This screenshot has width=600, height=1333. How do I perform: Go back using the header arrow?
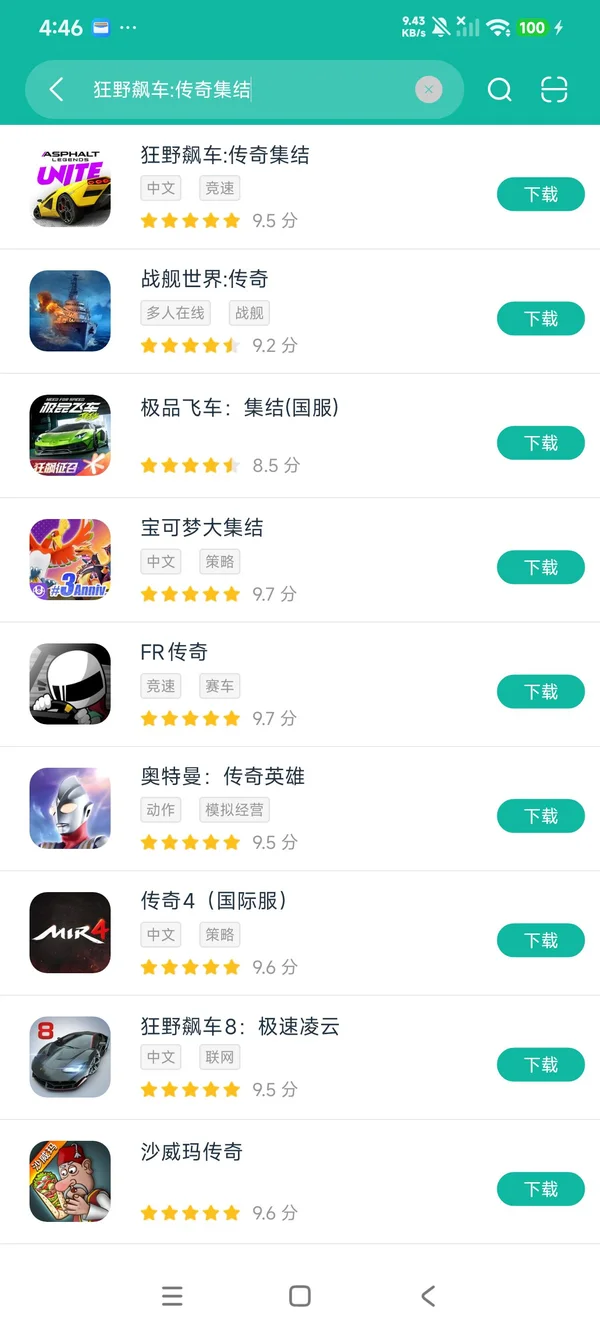[x=57, y=90]
